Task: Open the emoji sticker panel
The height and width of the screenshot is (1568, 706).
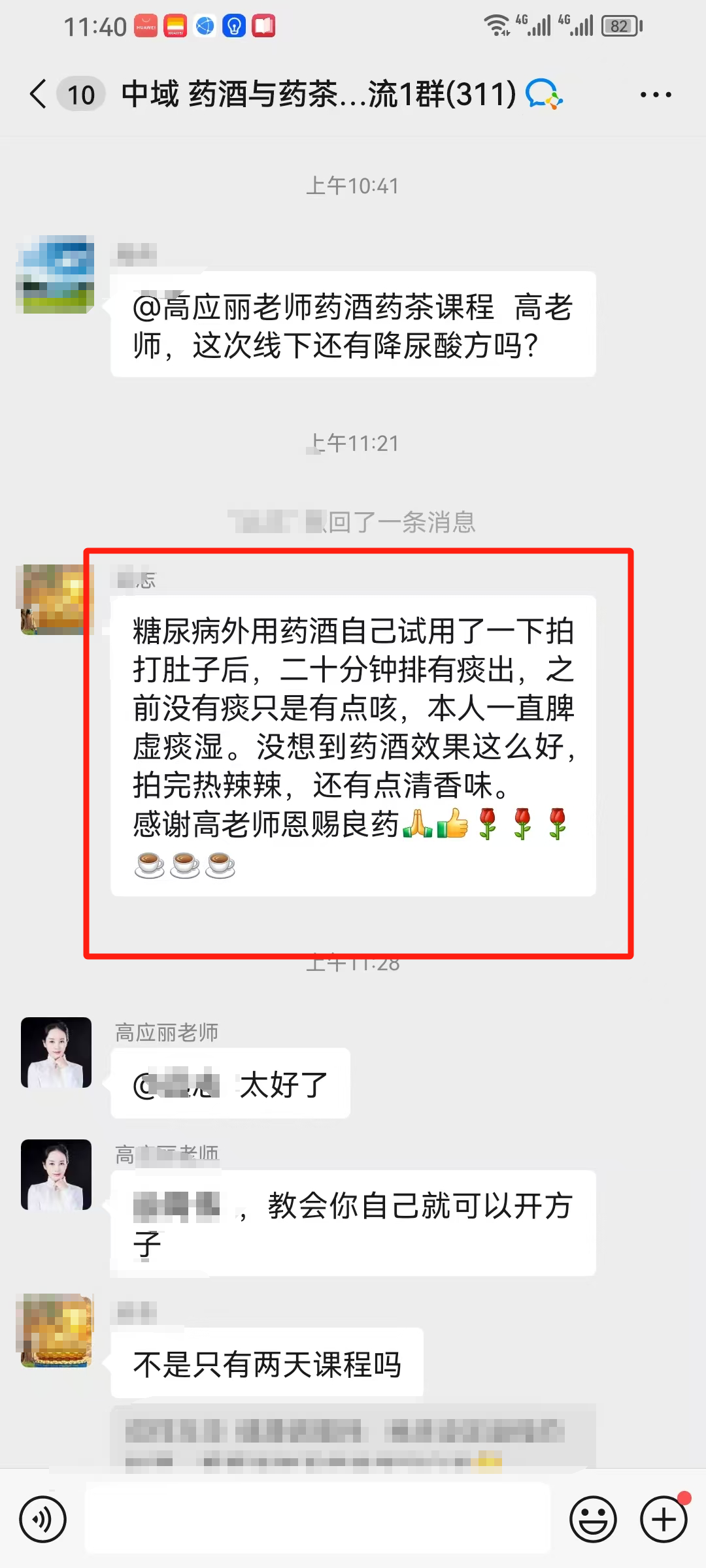Action: click(x=593, y=1519)
